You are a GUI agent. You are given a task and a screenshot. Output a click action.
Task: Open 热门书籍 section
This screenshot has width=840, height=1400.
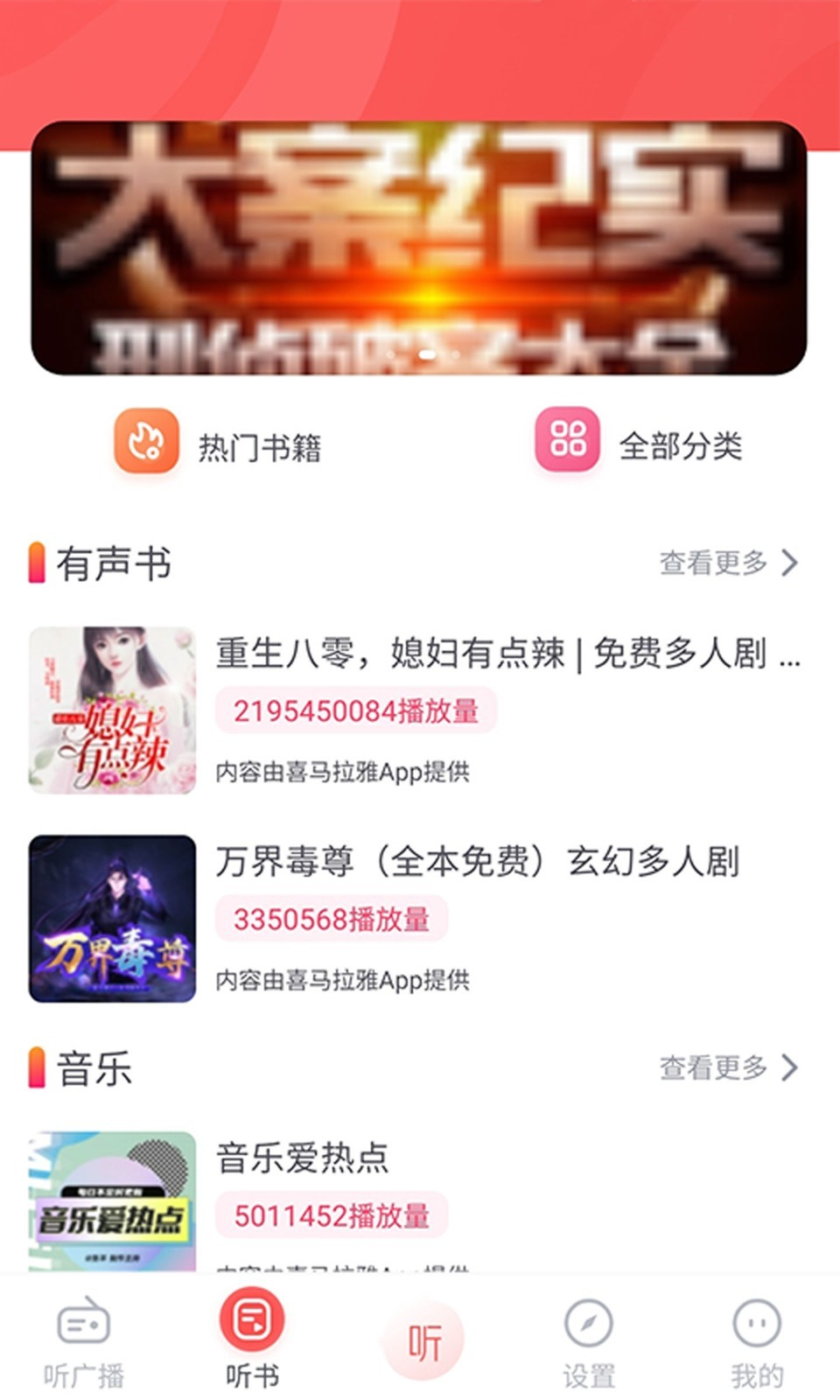[x=219, y=444]
